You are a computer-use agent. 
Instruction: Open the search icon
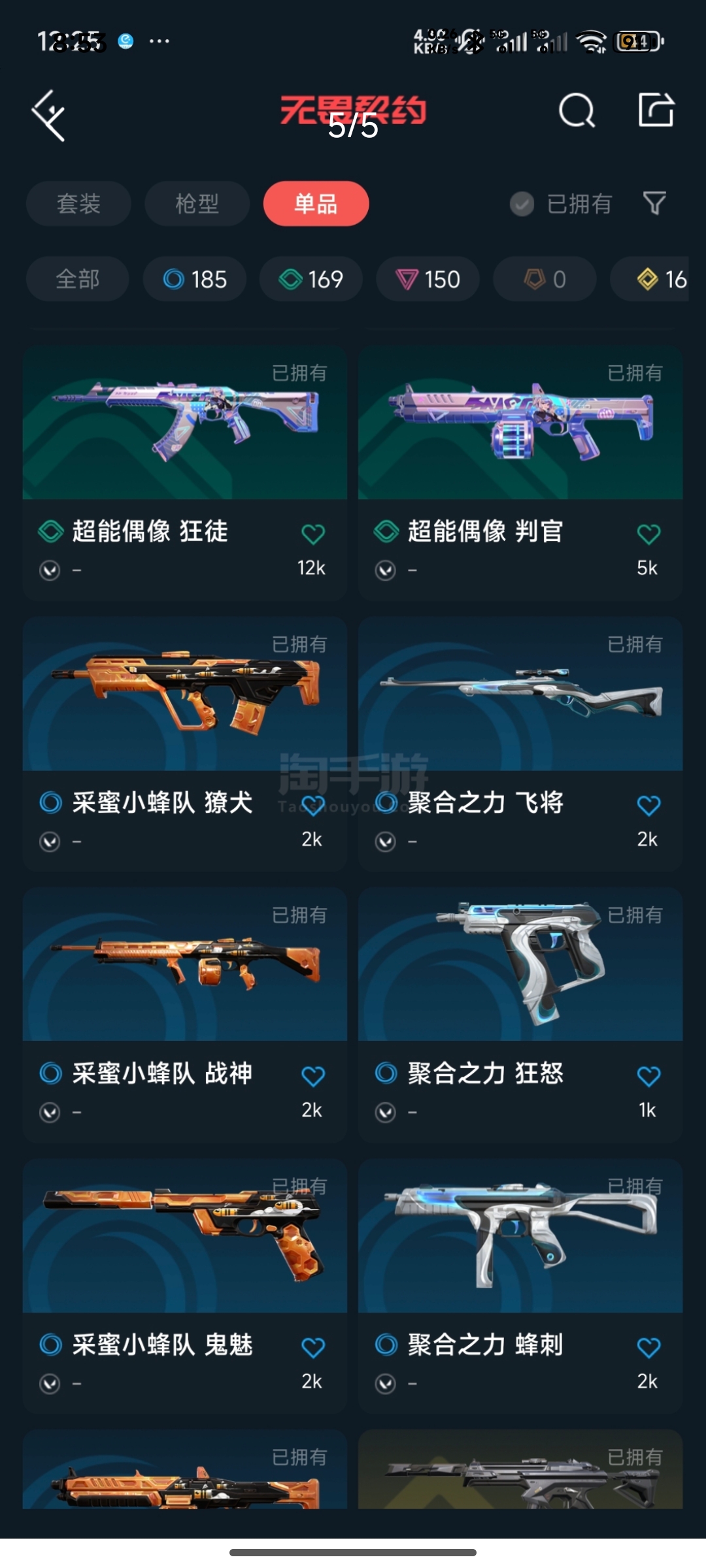point(577,110)
